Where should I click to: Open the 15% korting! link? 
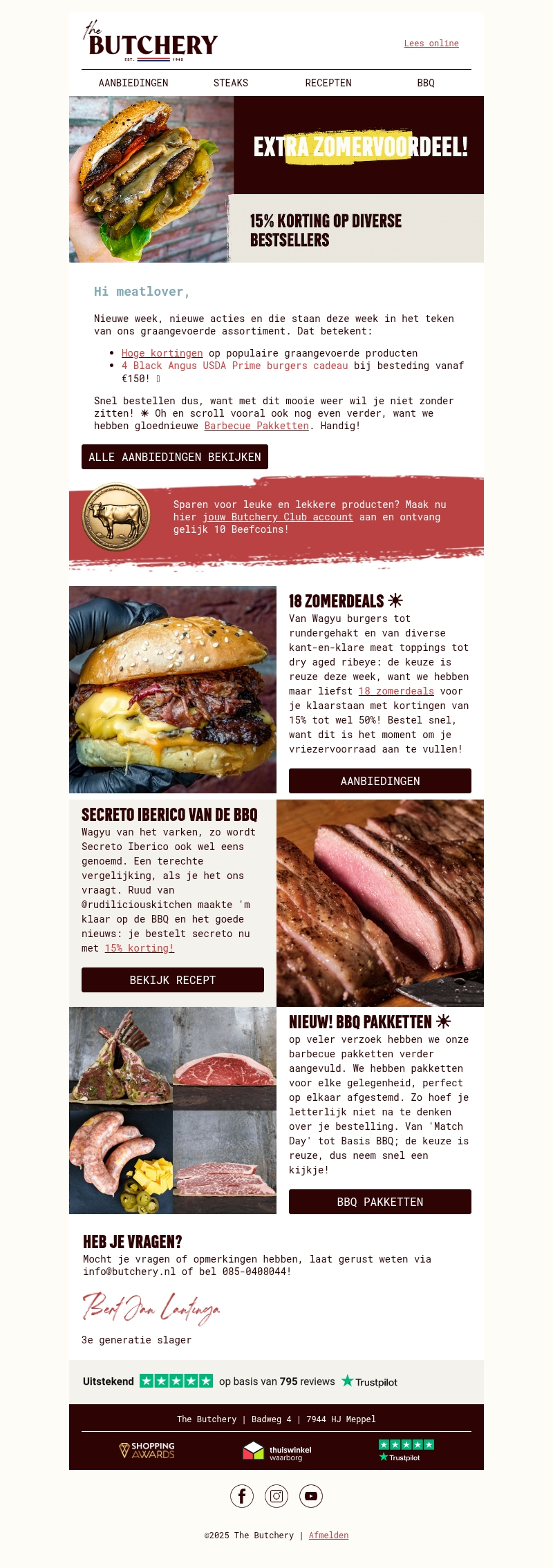click(x=140, y=948)
